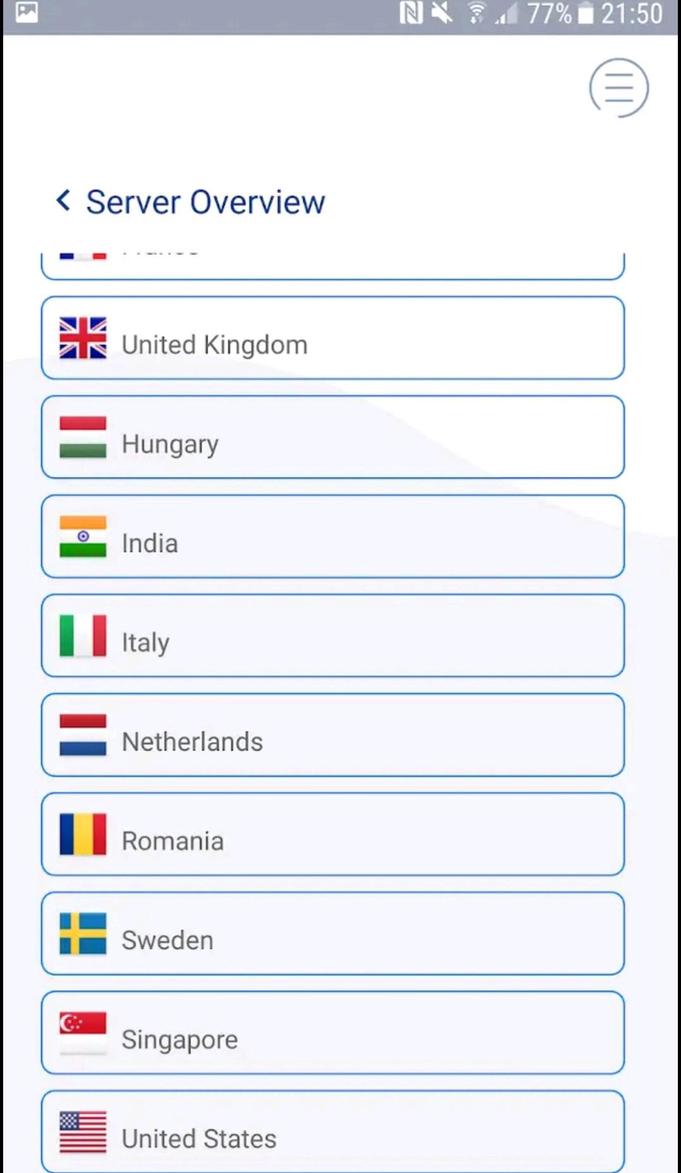Tap the Sweden server row
The height and width of the screenshot is (1173, 681).
(x=332, y=934)
